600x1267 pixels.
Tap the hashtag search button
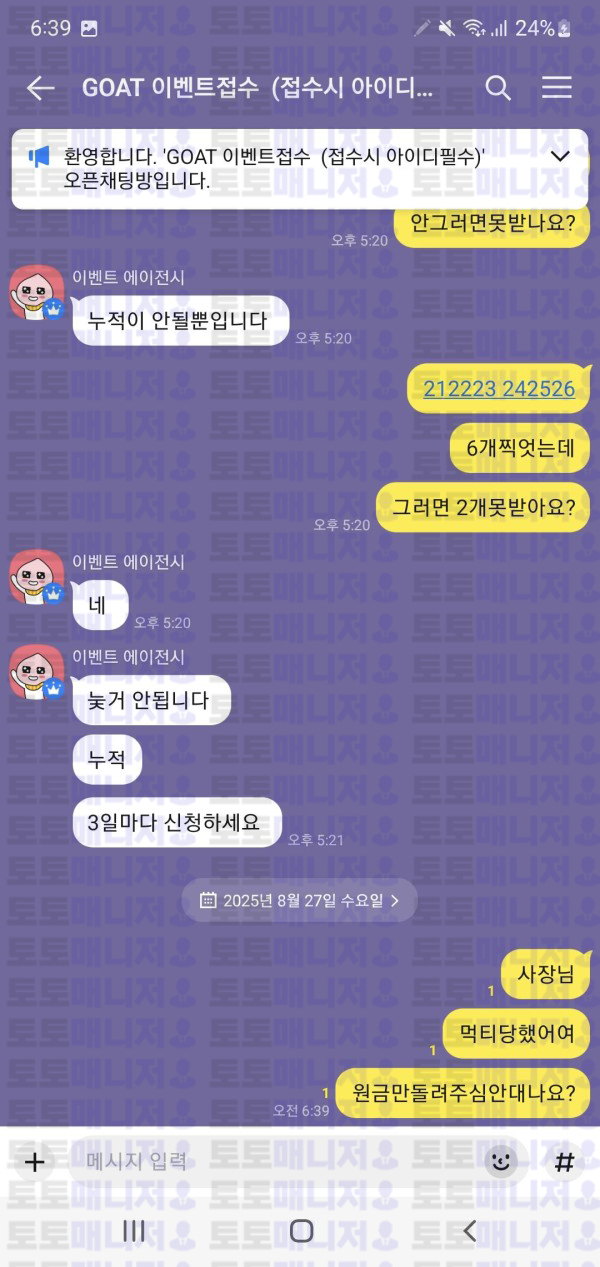point(565,1162)
